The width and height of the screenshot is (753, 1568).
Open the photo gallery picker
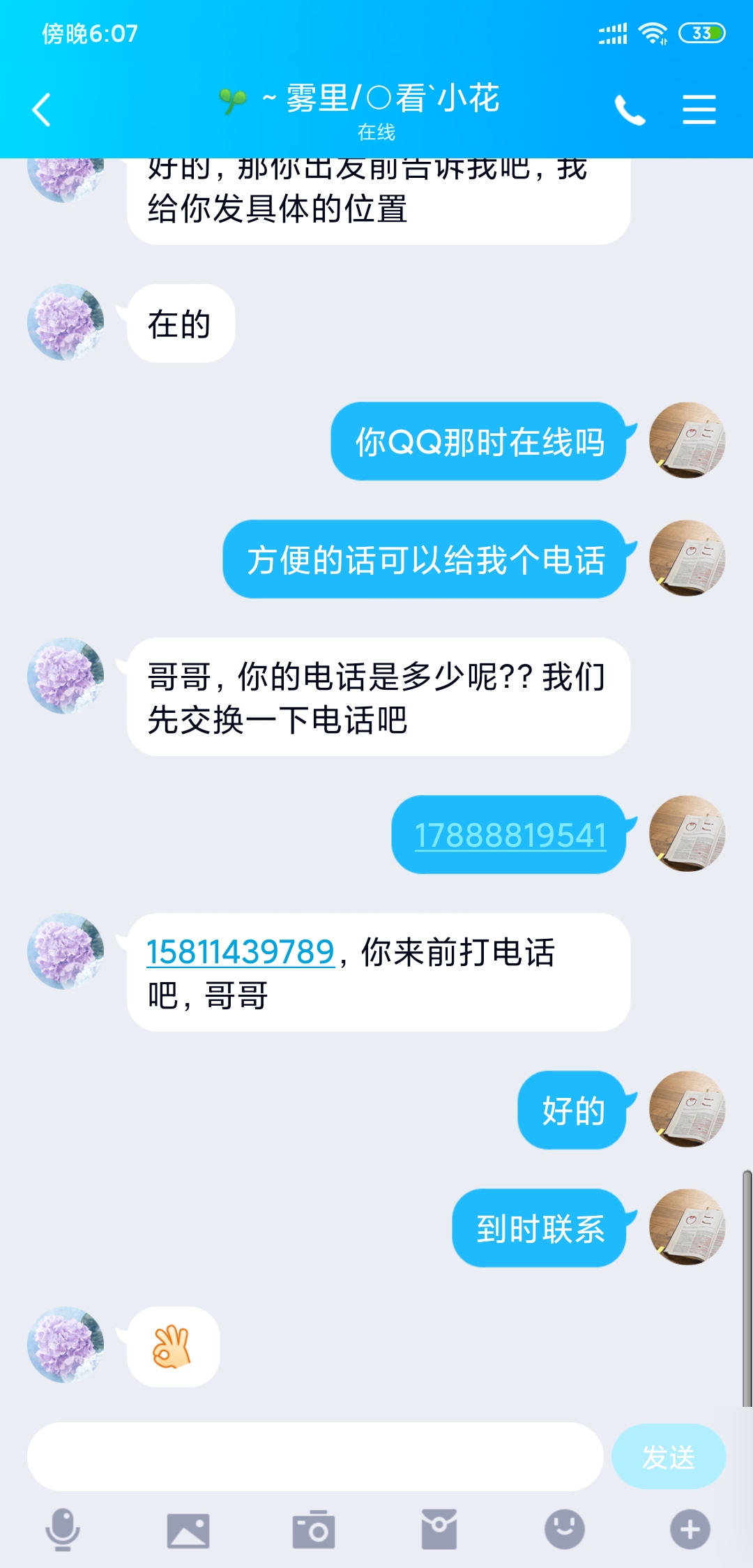point(188,1530)
